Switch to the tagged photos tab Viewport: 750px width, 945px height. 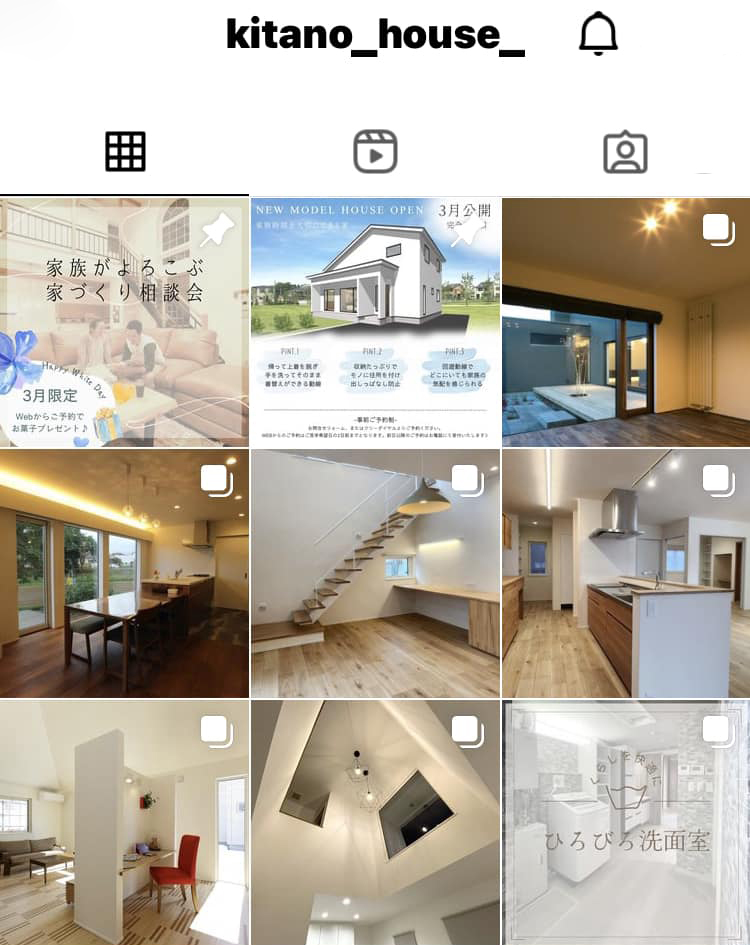625,152
